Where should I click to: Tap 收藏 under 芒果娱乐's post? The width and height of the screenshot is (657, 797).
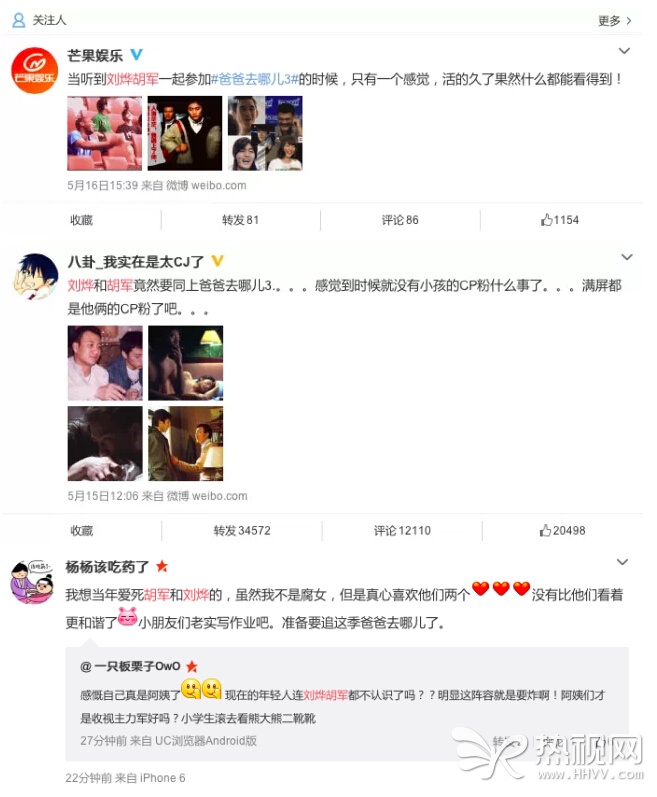point(81,220)
